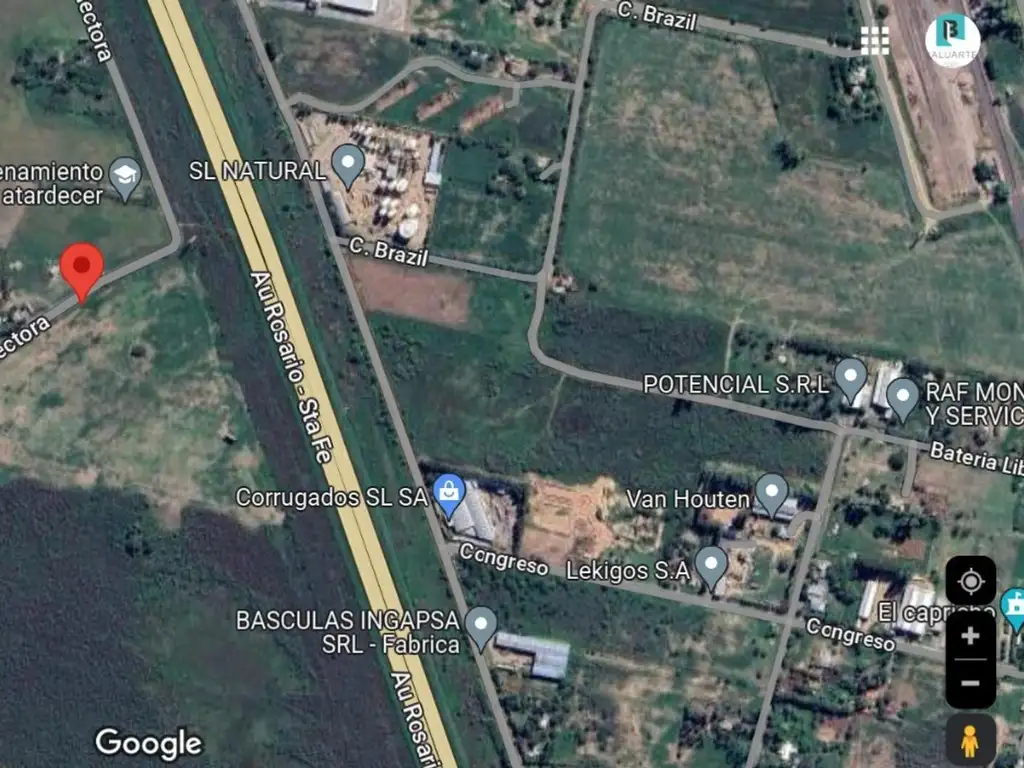The image size is (1024, 768).
Task: Open the Google apps grid
Action: pos(875,40)
